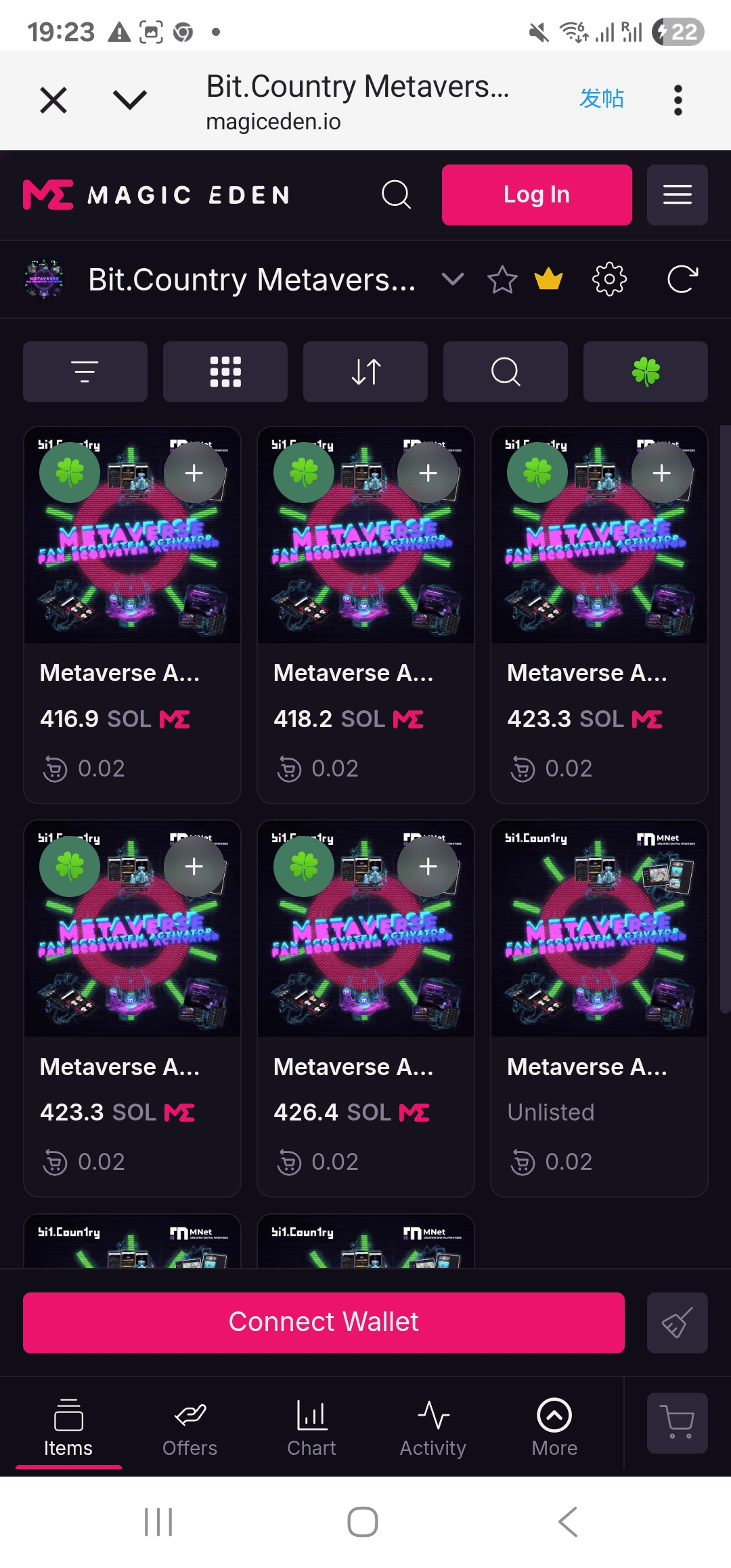
Task: Change the grid layout view
Action: click(225, 372)
